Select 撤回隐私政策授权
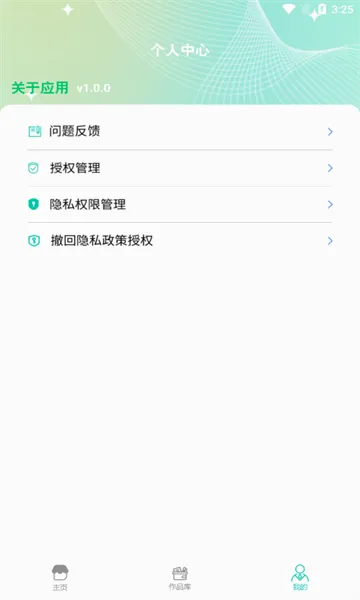This screenshot has height=600, width=360. (180, 241)
